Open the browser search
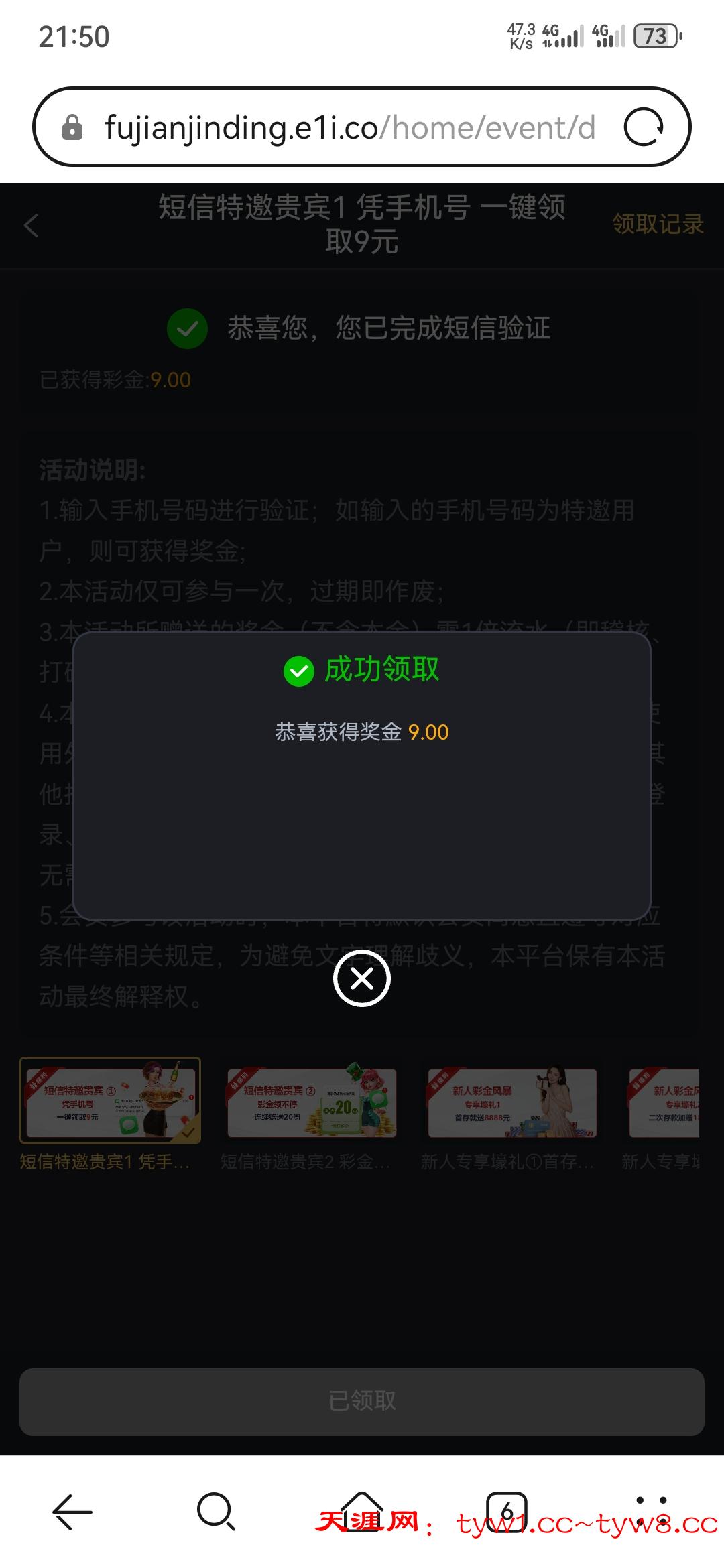Viewport: 724px width, 1568px height. point(216,1512)
